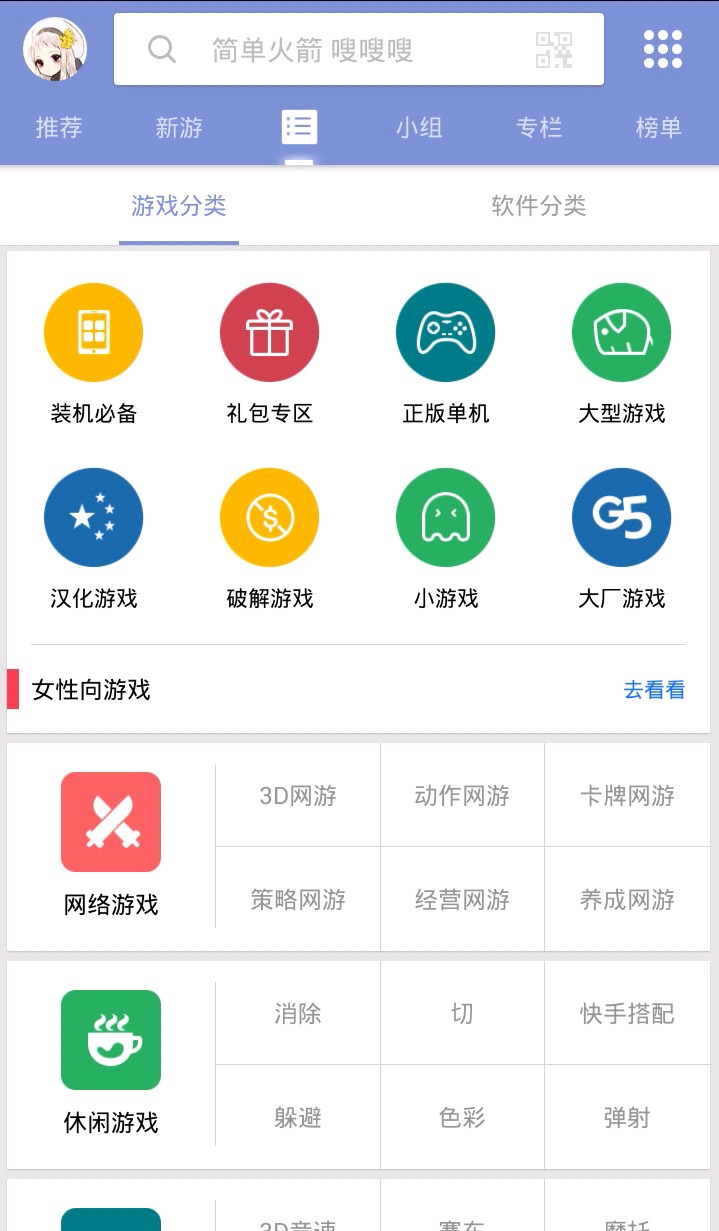Screen dimensions: 719x1231
Task: Go to the 新游 tab
Action: tap(179, 128)
